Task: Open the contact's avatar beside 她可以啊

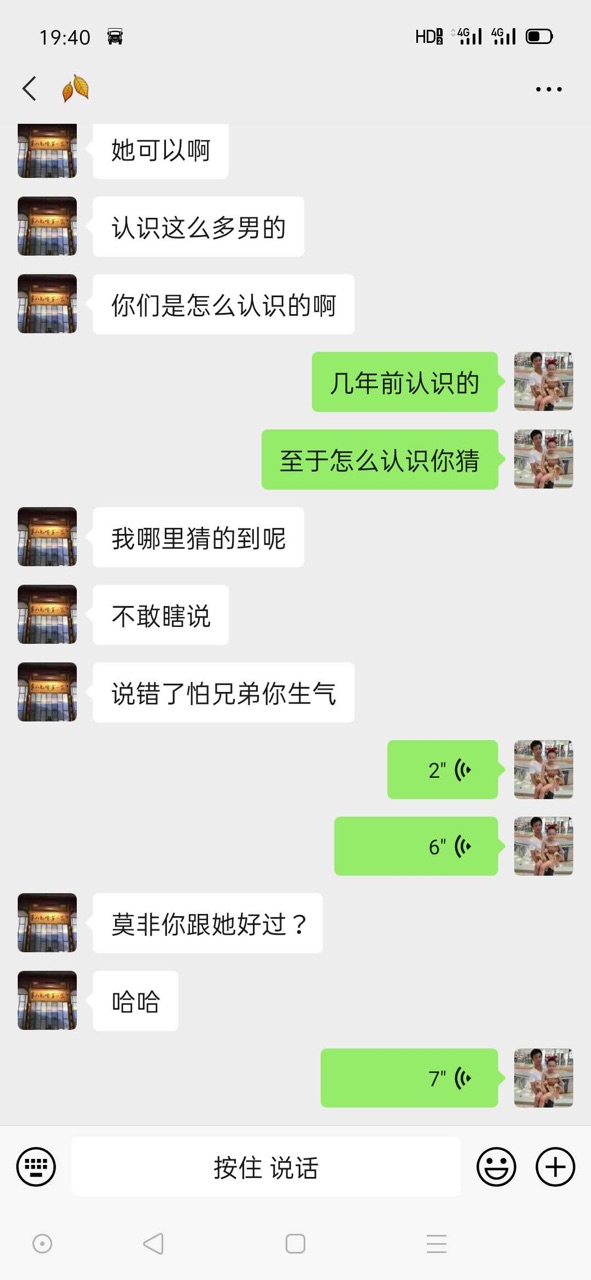Action: tap(47, 150)
